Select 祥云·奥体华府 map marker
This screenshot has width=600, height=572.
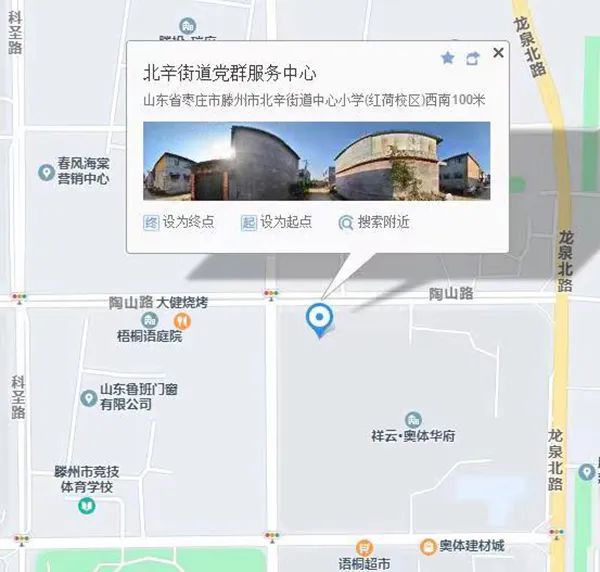point(413,420)
